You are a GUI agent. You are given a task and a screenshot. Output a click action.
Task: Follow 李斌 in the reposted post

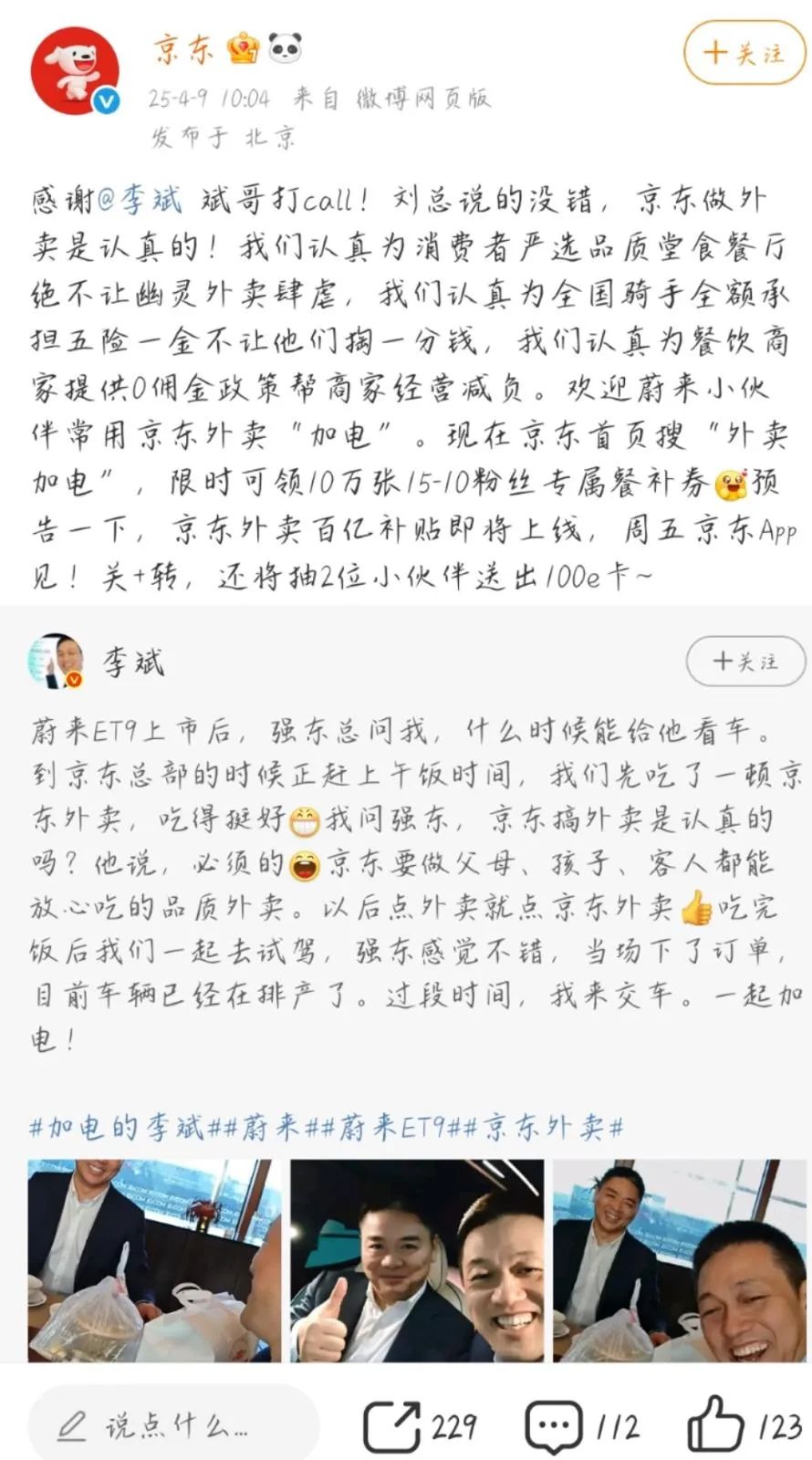point(744,661)
